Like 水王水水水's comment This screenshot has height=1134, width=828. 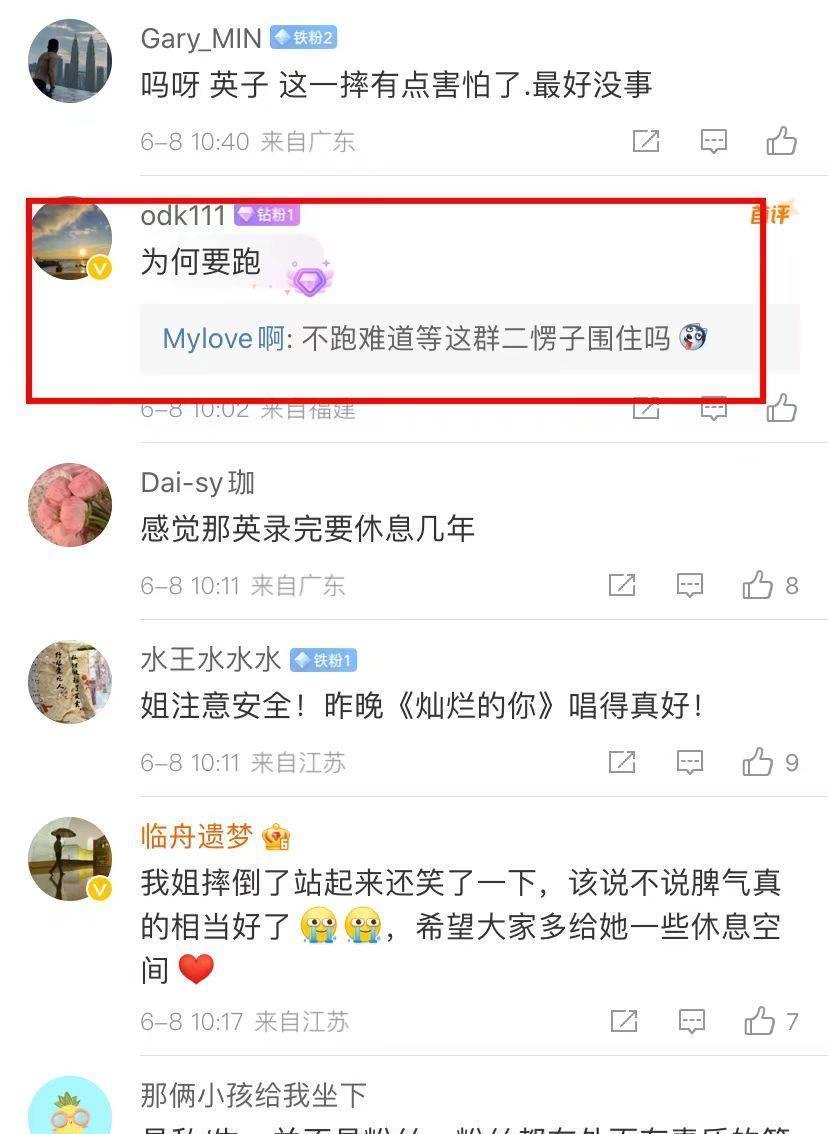(x=758, y=762)
